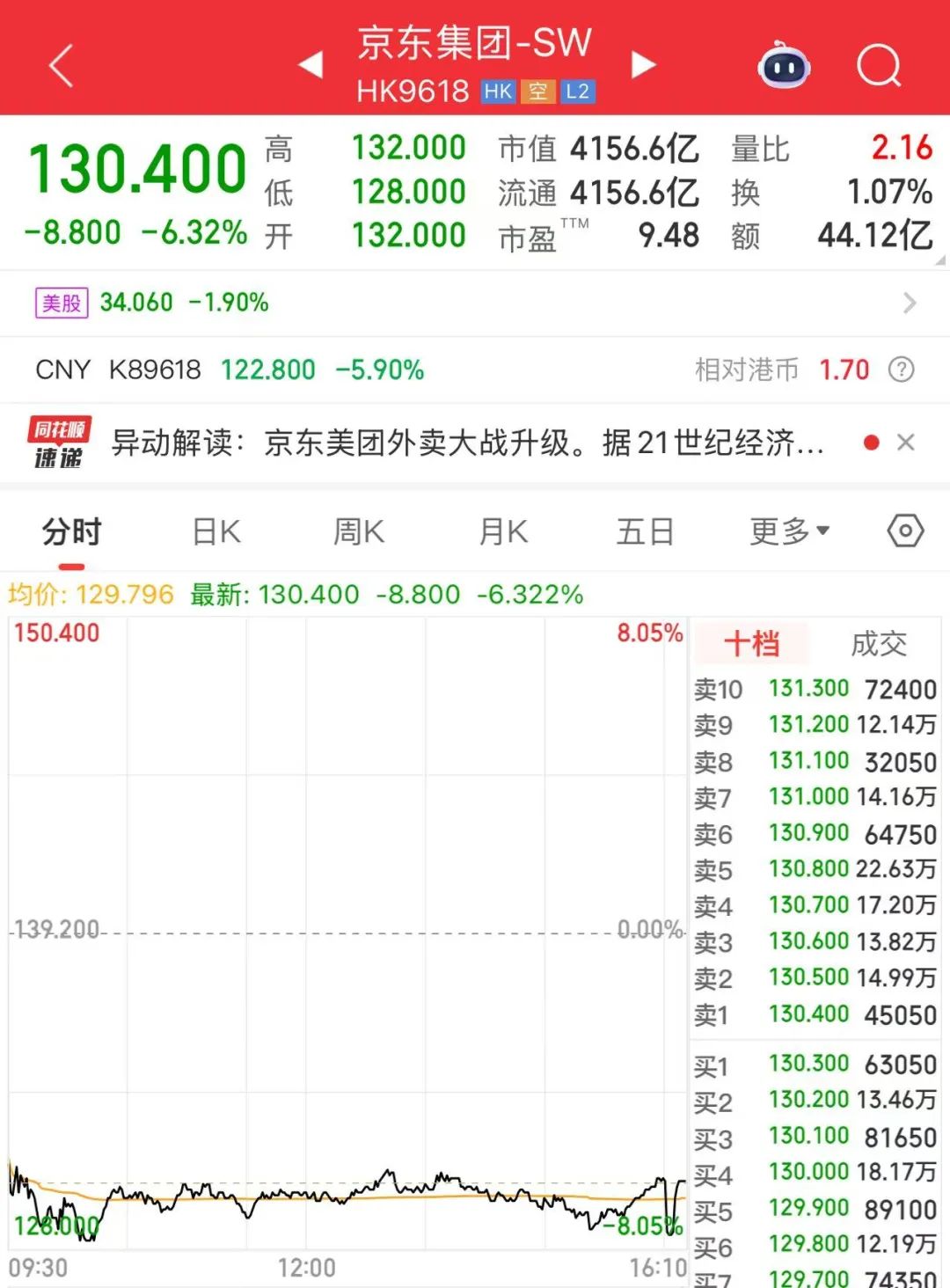
Task: Expand the 更多 chart period dropdown
Action: (789, 531)
